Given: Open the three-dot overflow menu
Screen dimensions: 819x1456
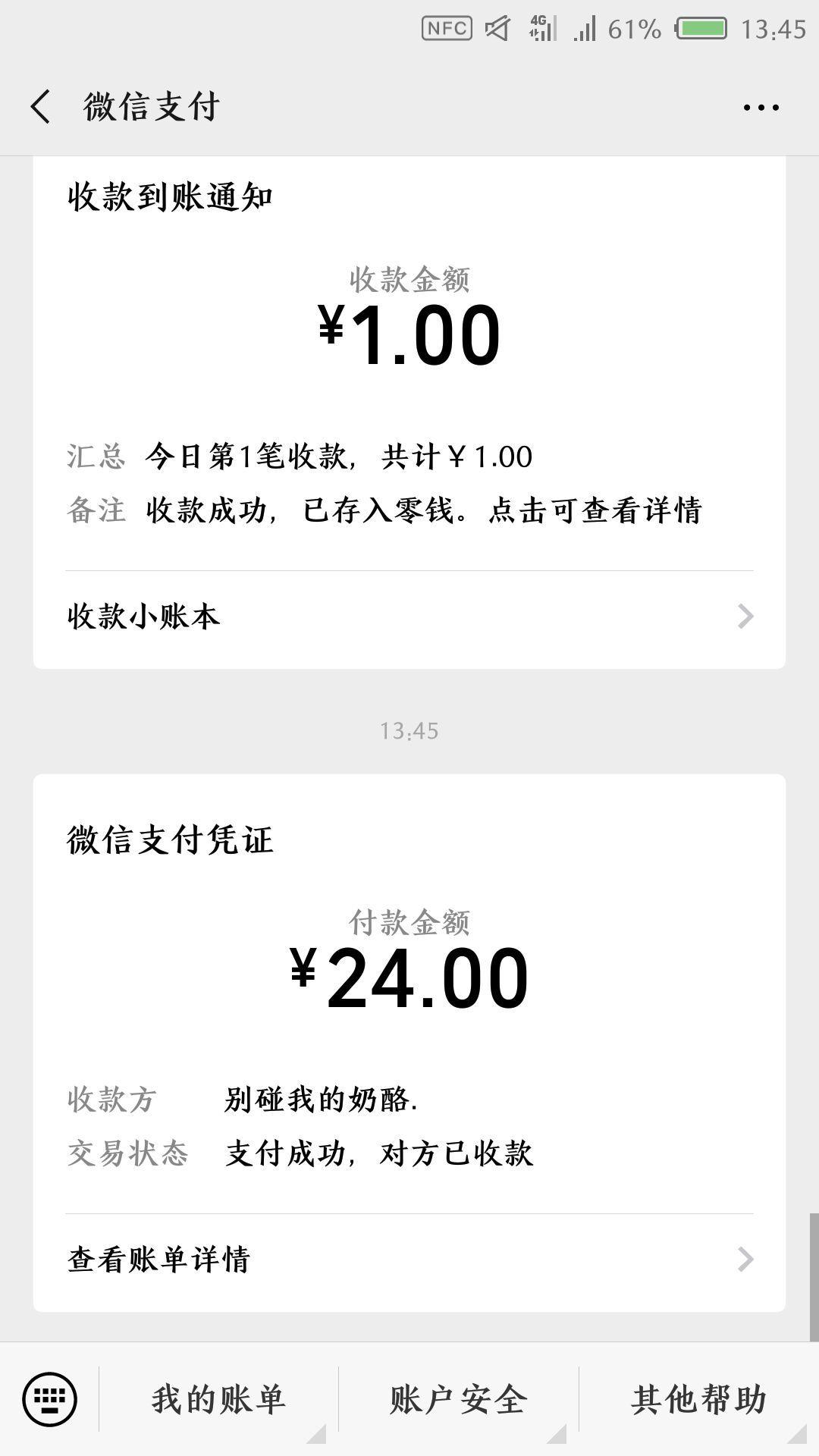Looking at the screenshot, I should tap(761, 107).
